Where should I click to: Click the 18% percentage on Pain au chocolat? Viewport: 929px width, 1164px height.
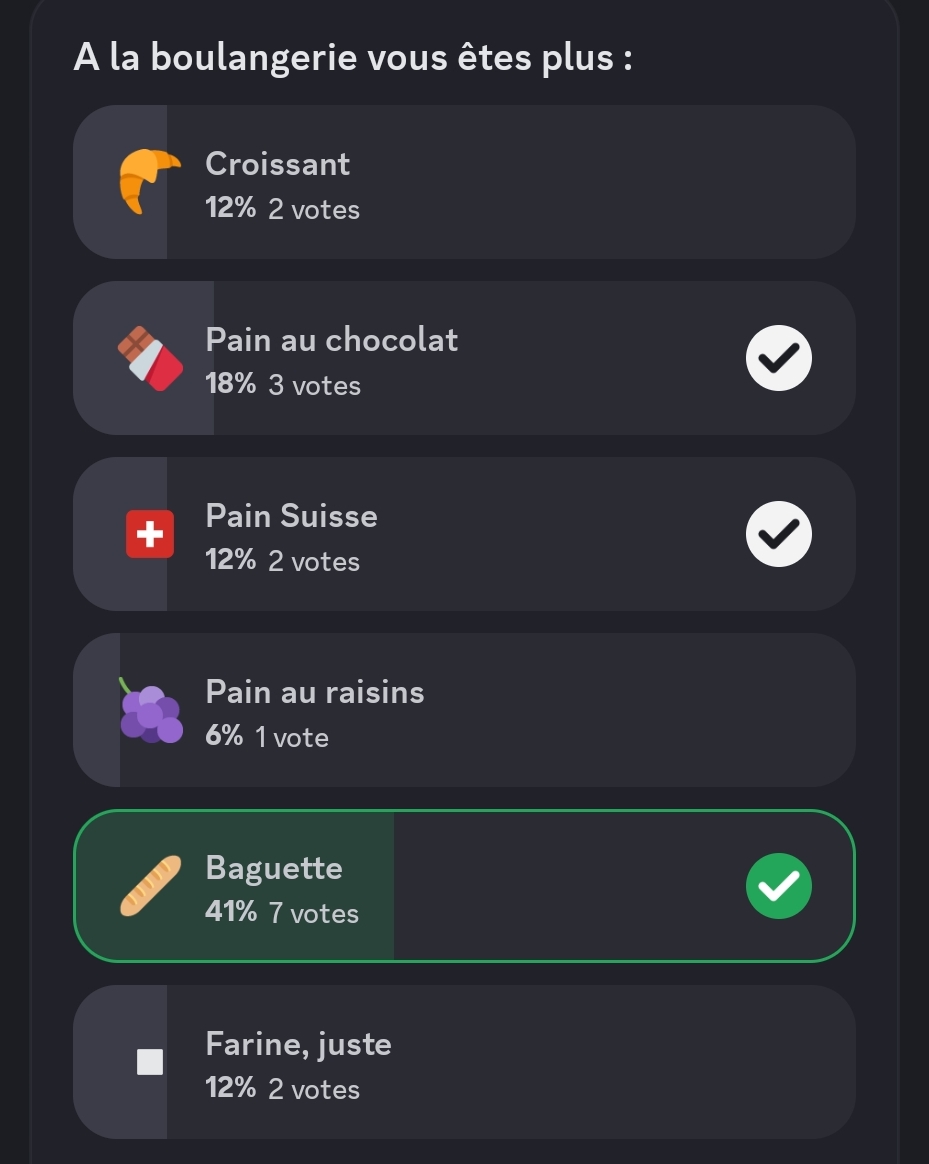[x=228, y=385]
